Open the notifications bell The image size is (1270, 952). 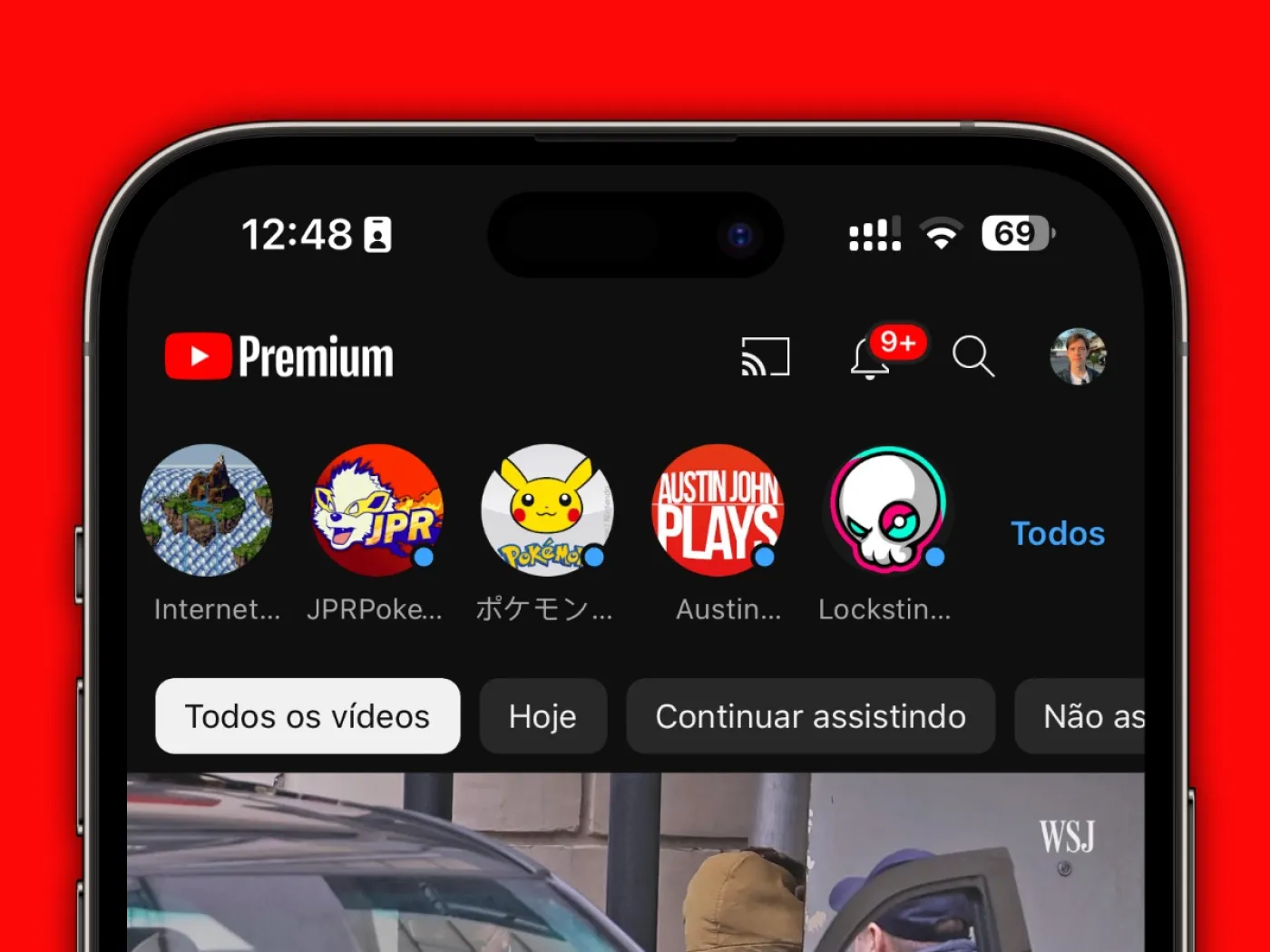coord(870,358)
